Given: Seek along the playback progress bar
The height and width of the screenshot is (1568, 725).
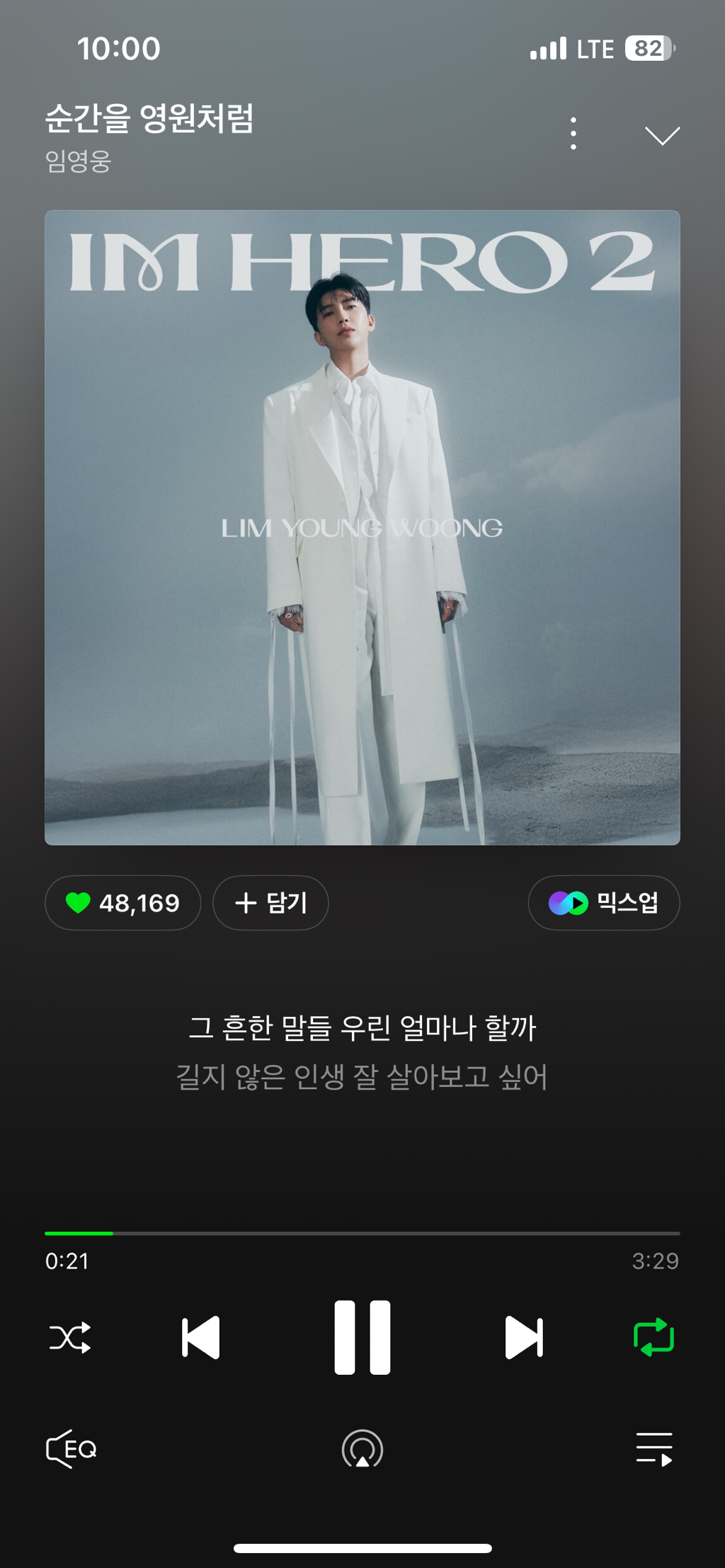Looking at the screenshot, I should tap(362, 1233).
